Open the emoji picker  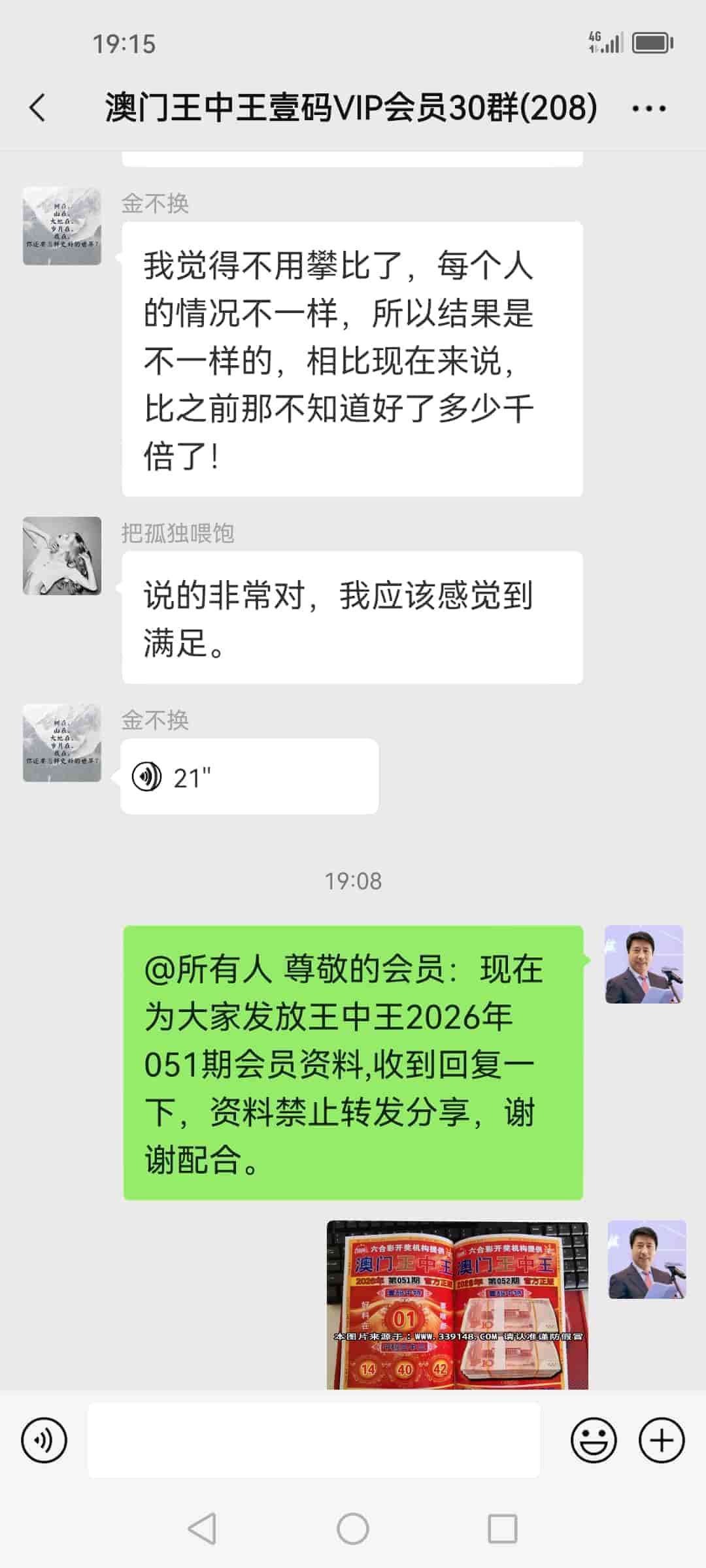pos(594,1440)
